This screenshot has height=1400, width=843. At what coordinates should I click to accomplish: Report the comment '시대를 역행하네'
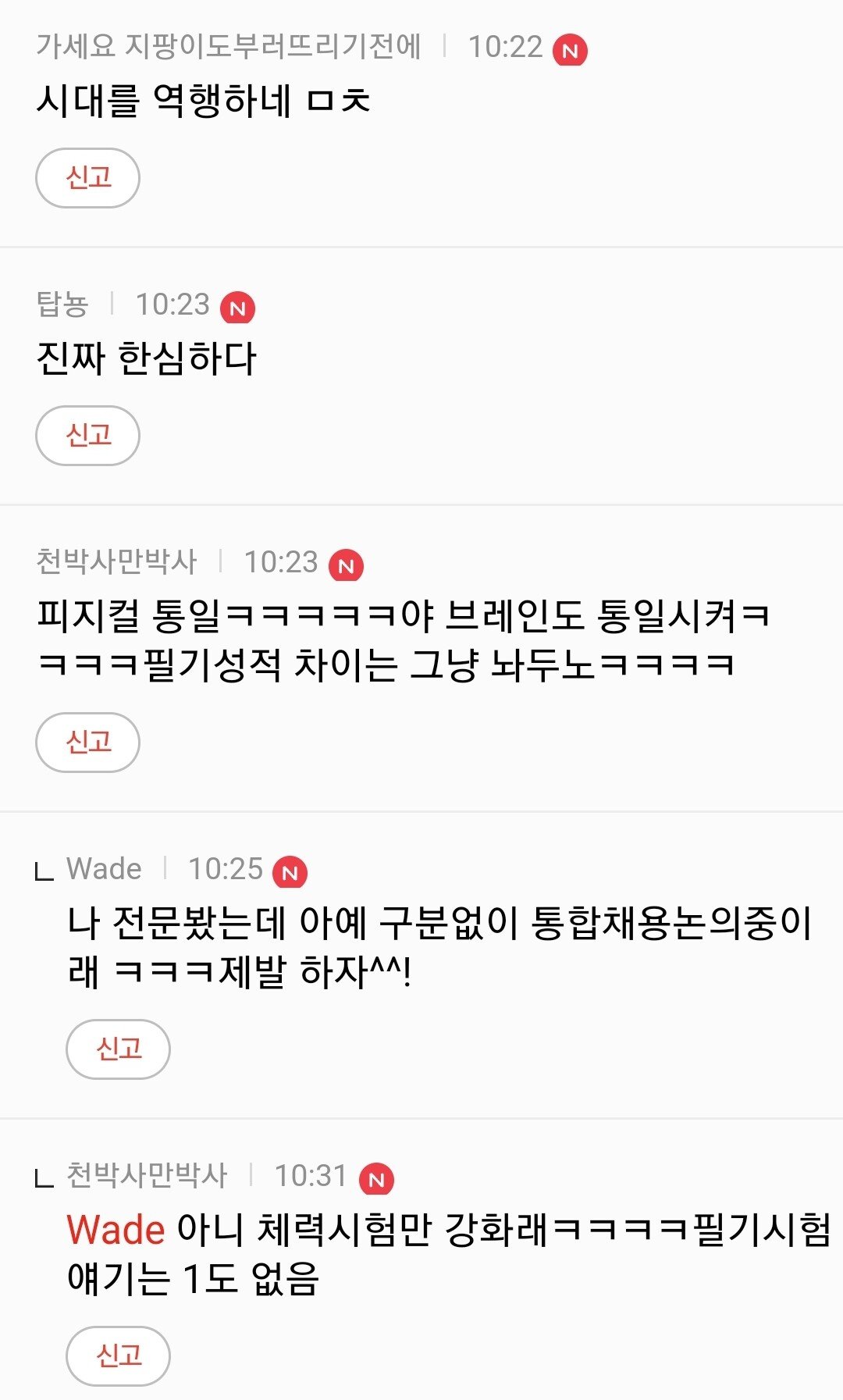(87, 178)
